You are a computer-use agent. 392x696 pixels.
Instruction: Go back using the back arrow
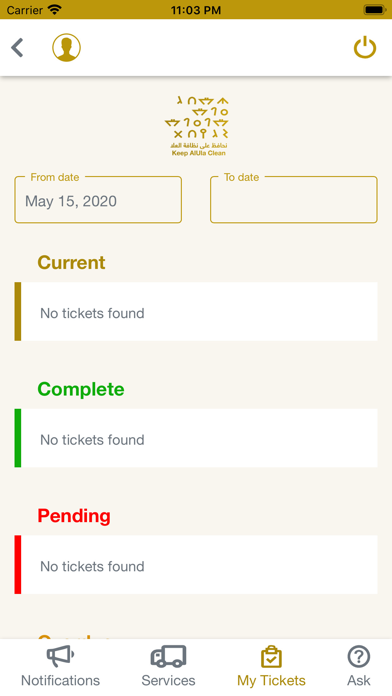[17, 47]
